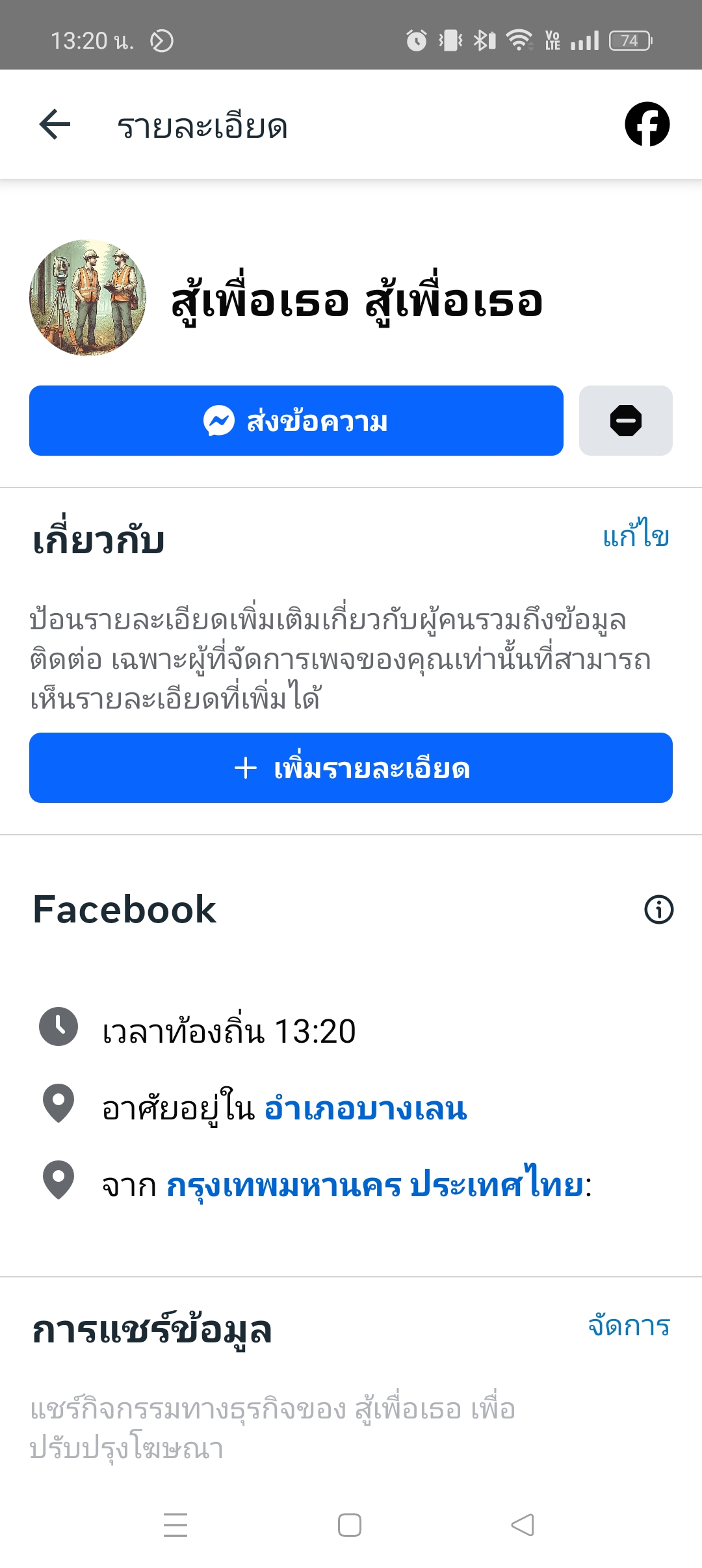View the profile picture of สู้เพื่อเธอ
Image resolution: width=702 pixels, height=1568 pixels.
[x=88, y=298]
